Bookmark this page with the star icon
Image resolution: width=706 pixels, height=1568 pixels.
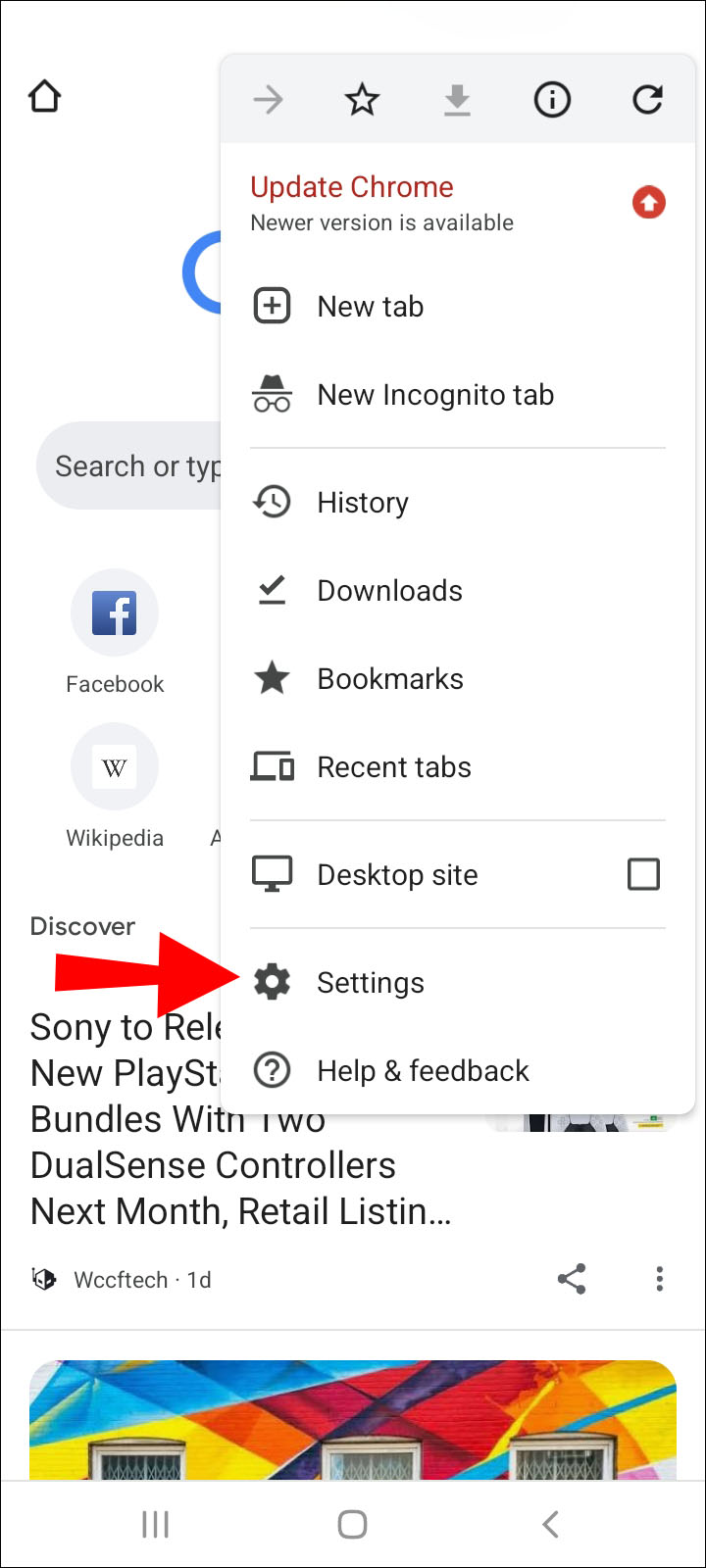362,99
